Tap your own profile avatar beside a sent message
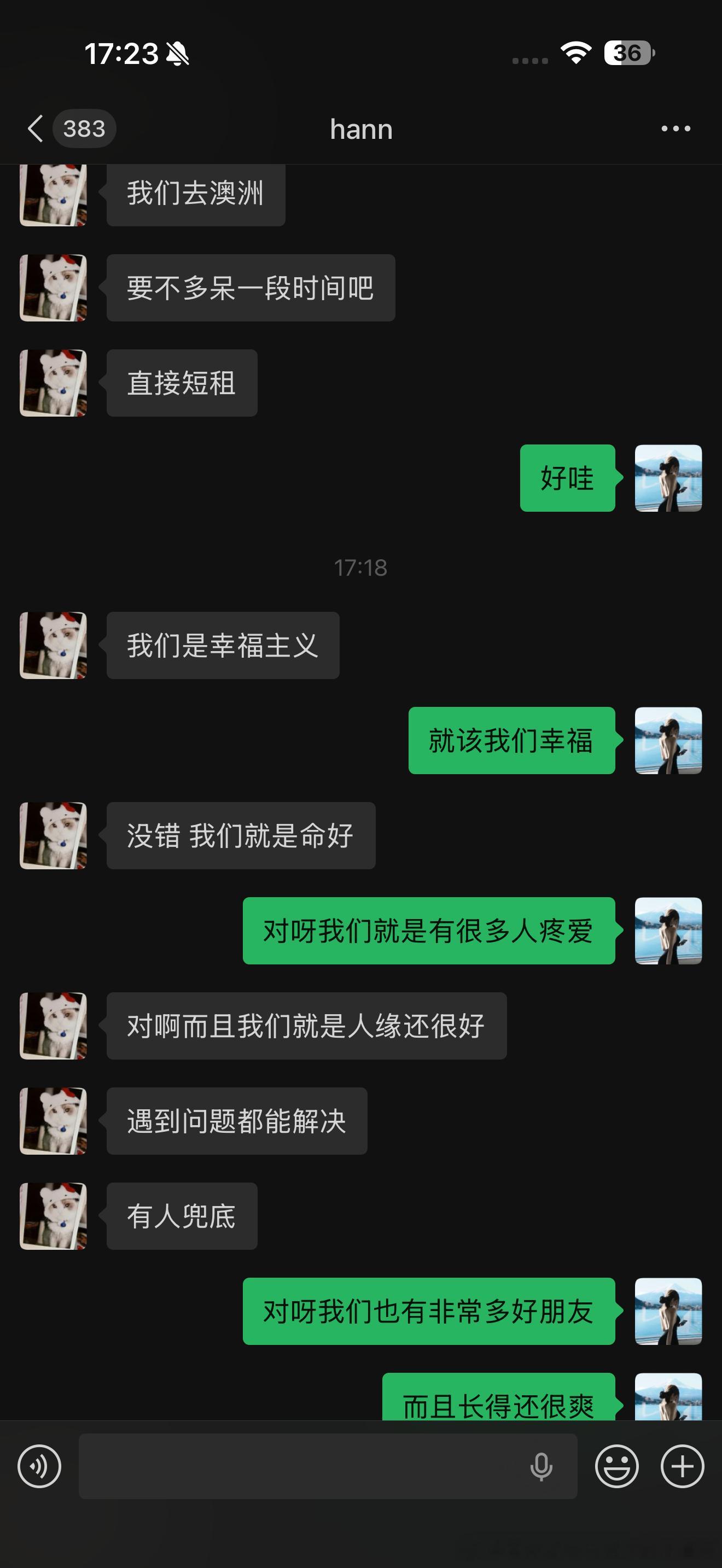The image size is (722, 1568). [668, 478]
